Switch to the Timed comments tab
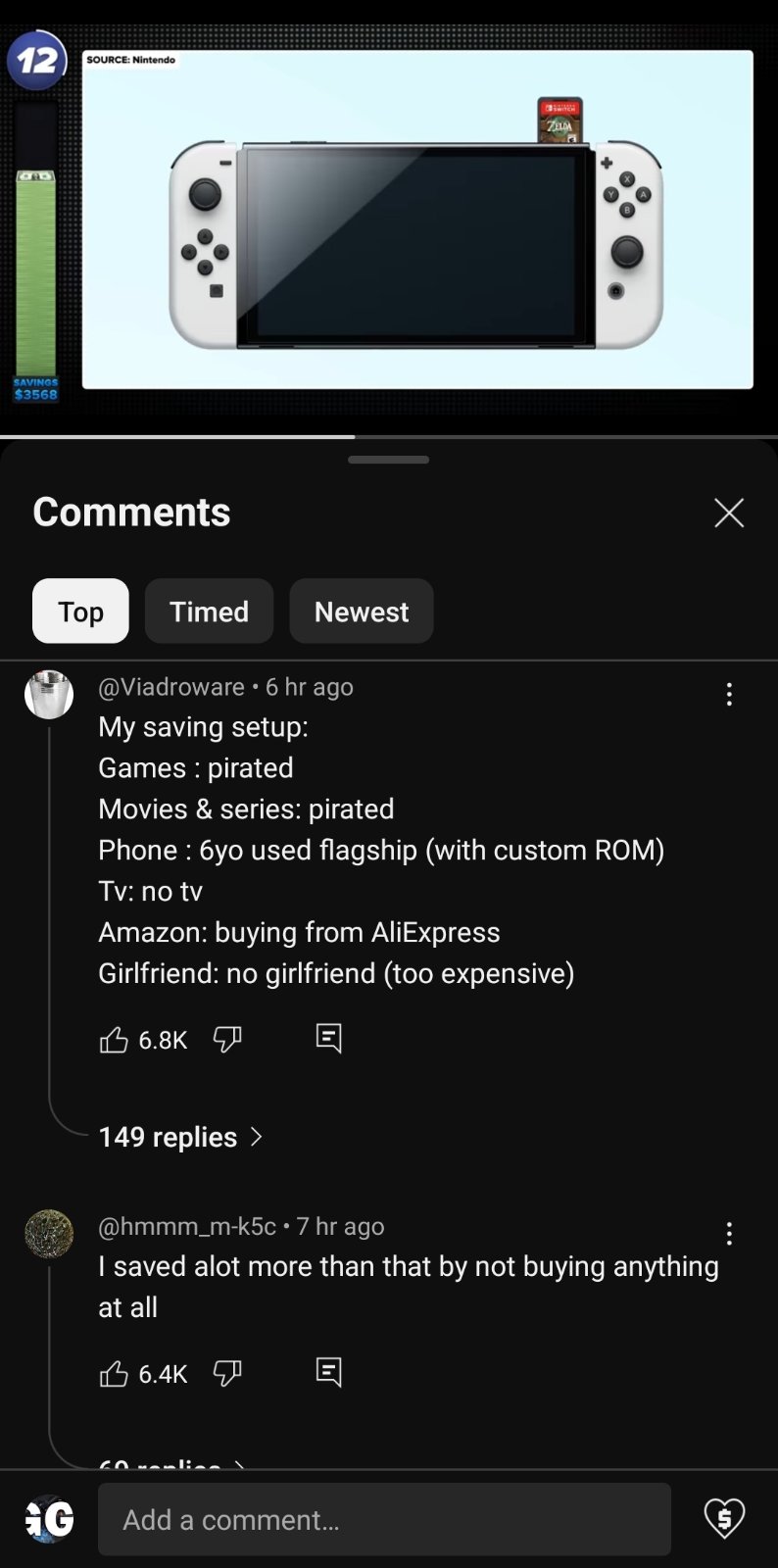Screen dimensions: 778x1568 click(209, 611)
